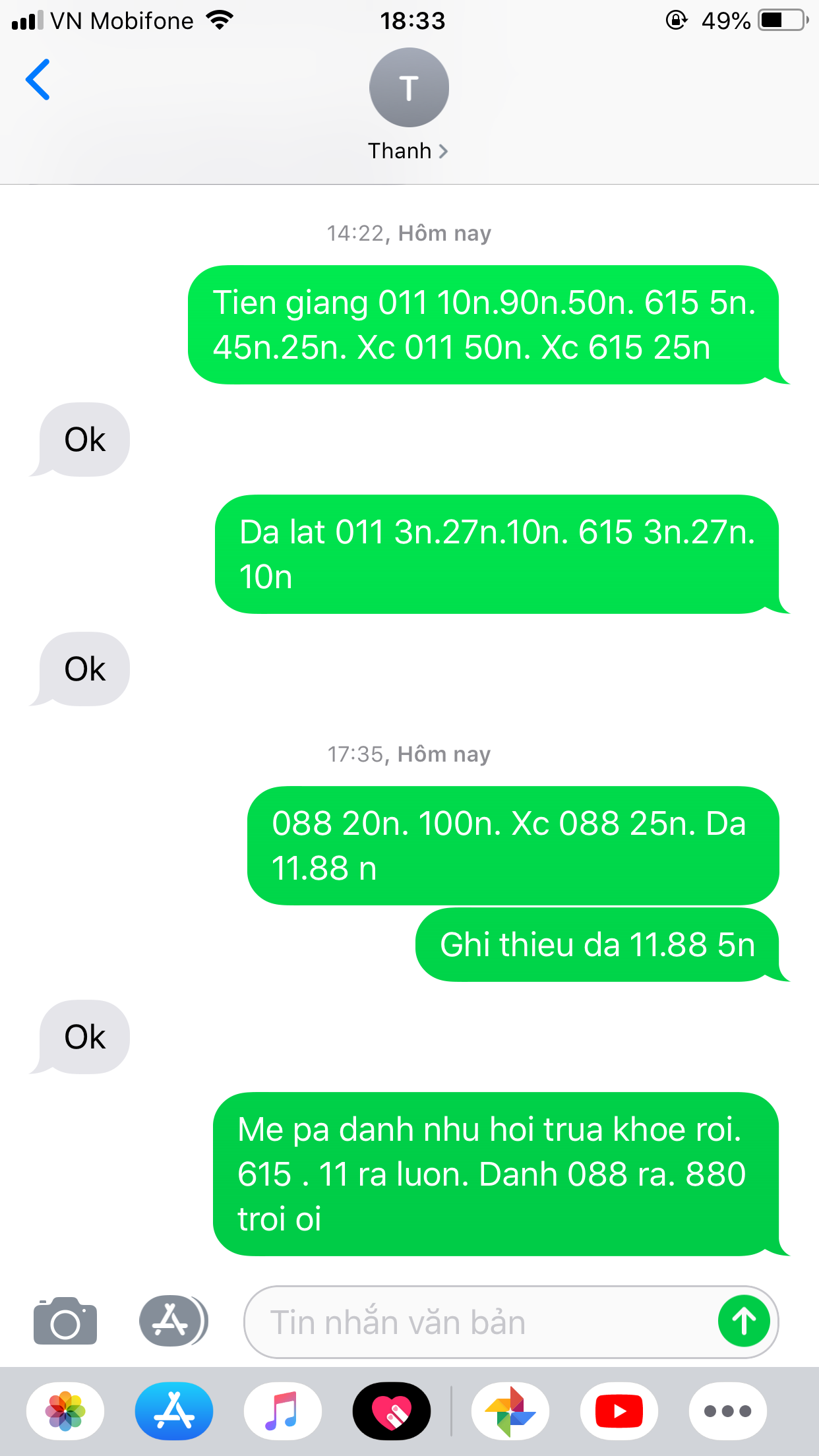Go back to the message list
Image resolution: width=819 pixels, height=1456 pixels.
tap(38, 80)
